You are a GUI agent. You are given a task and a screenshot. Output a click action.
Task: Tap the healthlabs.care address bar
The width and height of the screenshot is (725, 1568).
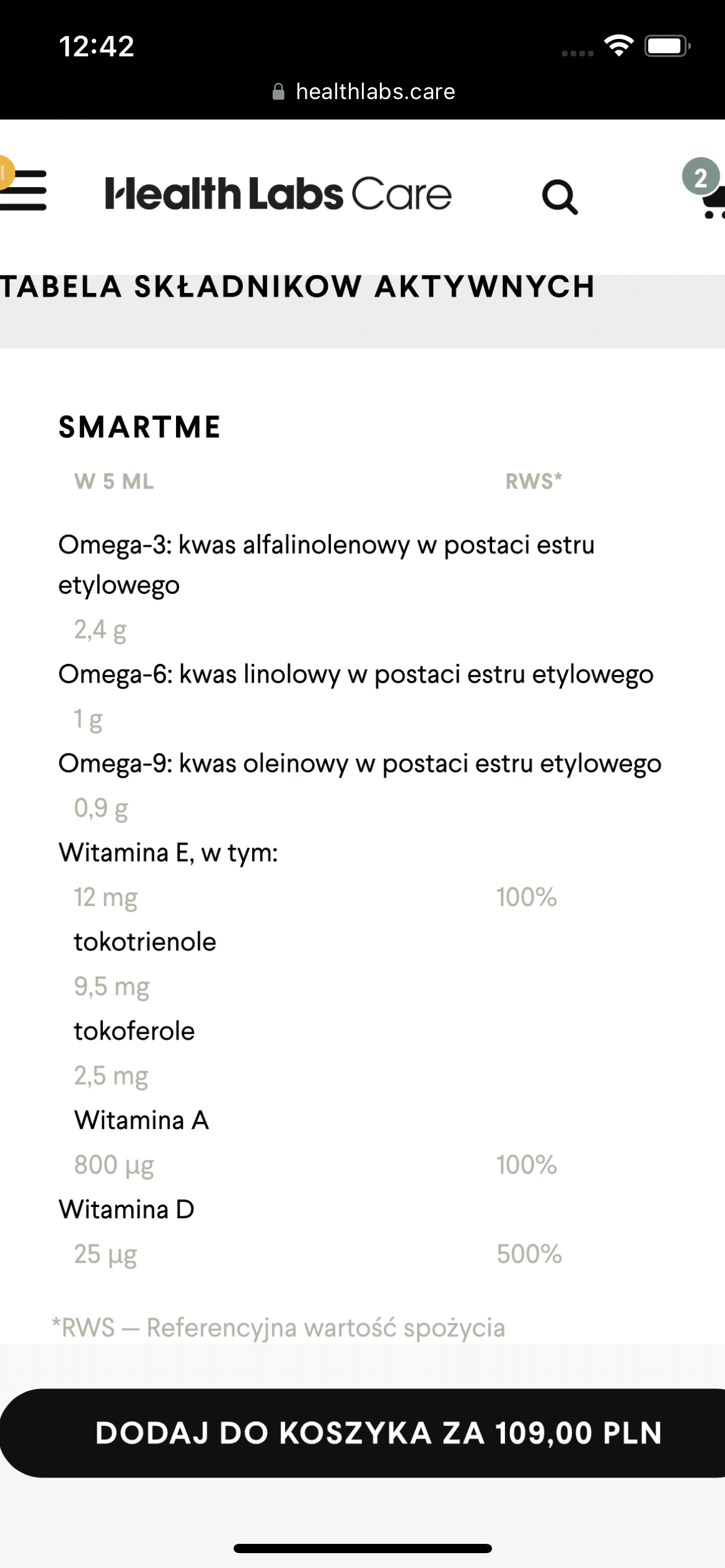point(363,92)
